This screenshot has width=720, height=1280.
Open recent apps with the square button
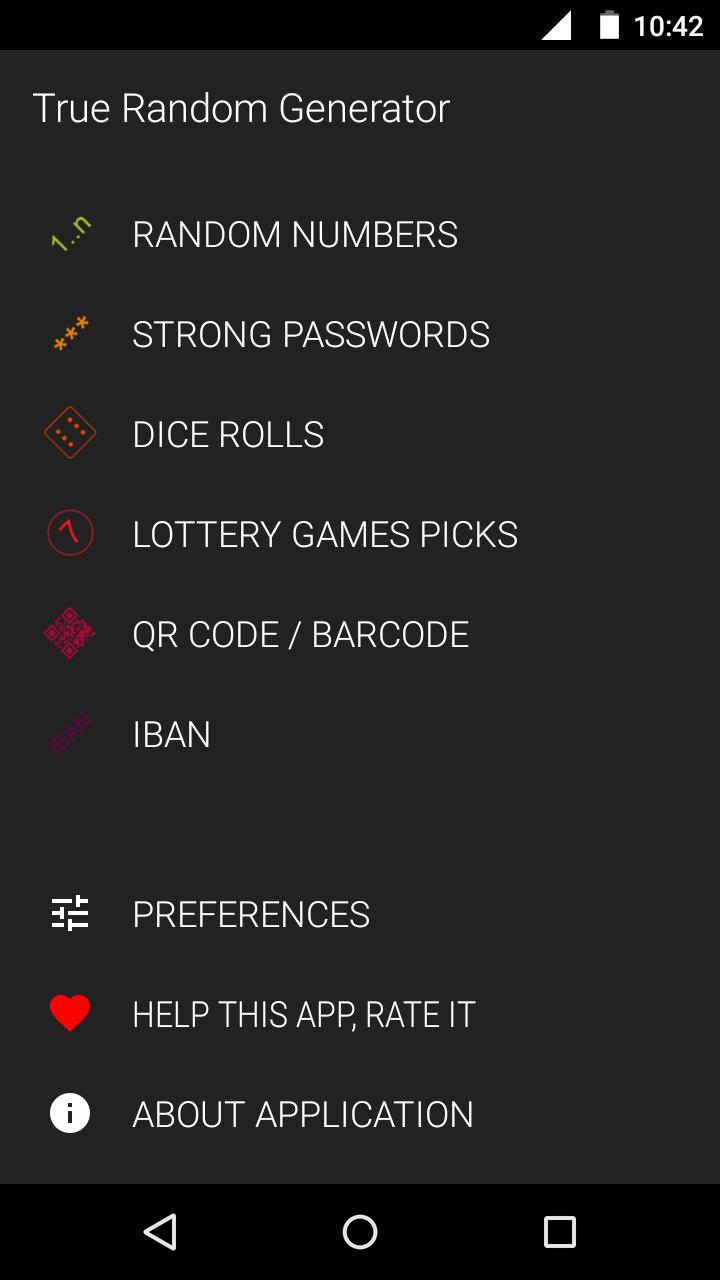[562, 1232]
